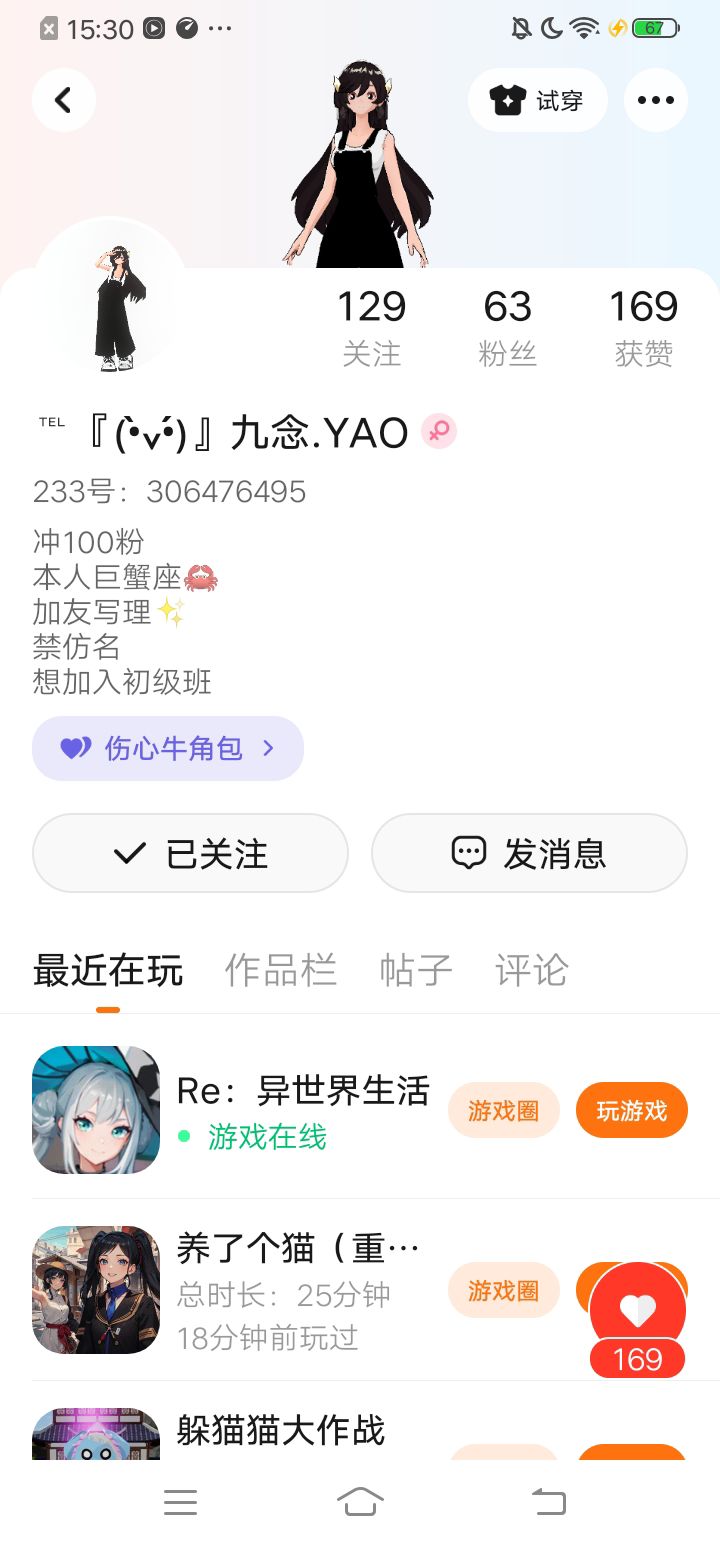Open 游戏圈 for Re：异世界生活
This screenshot has width=720, height=1544.
[503, 1110]
